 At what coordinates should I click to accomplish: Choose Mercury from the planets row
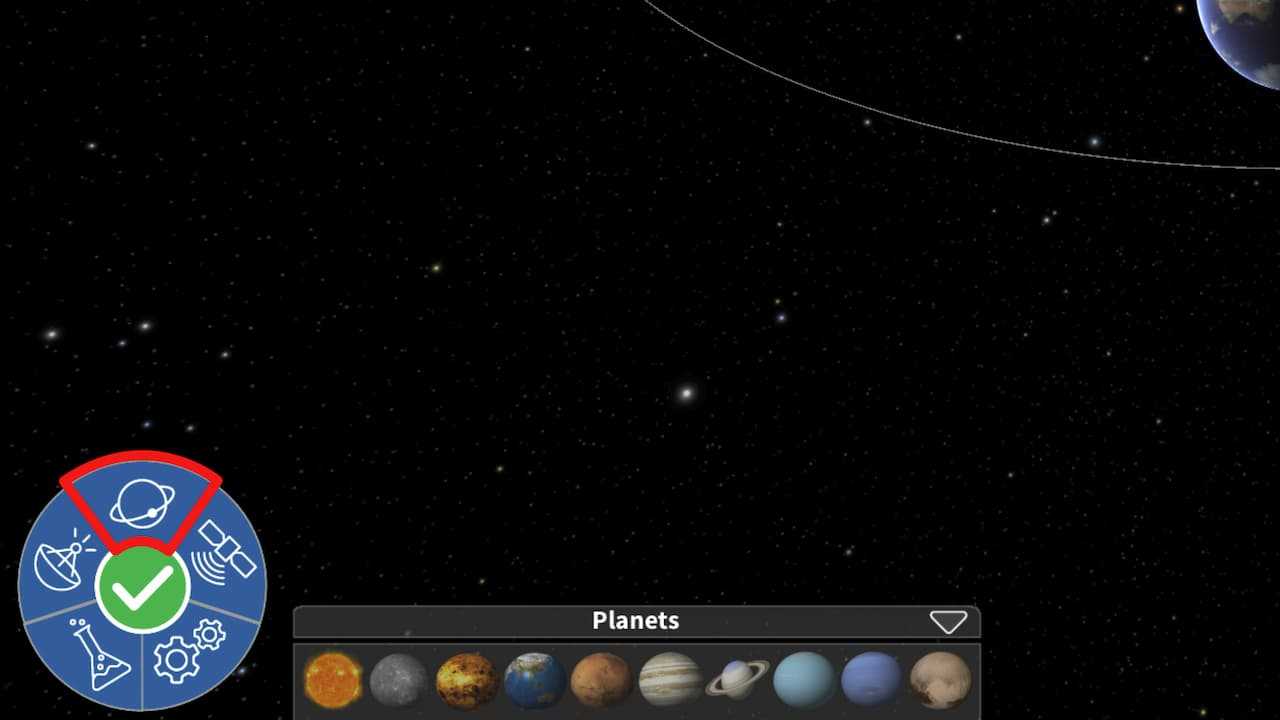tap(399, 680)
